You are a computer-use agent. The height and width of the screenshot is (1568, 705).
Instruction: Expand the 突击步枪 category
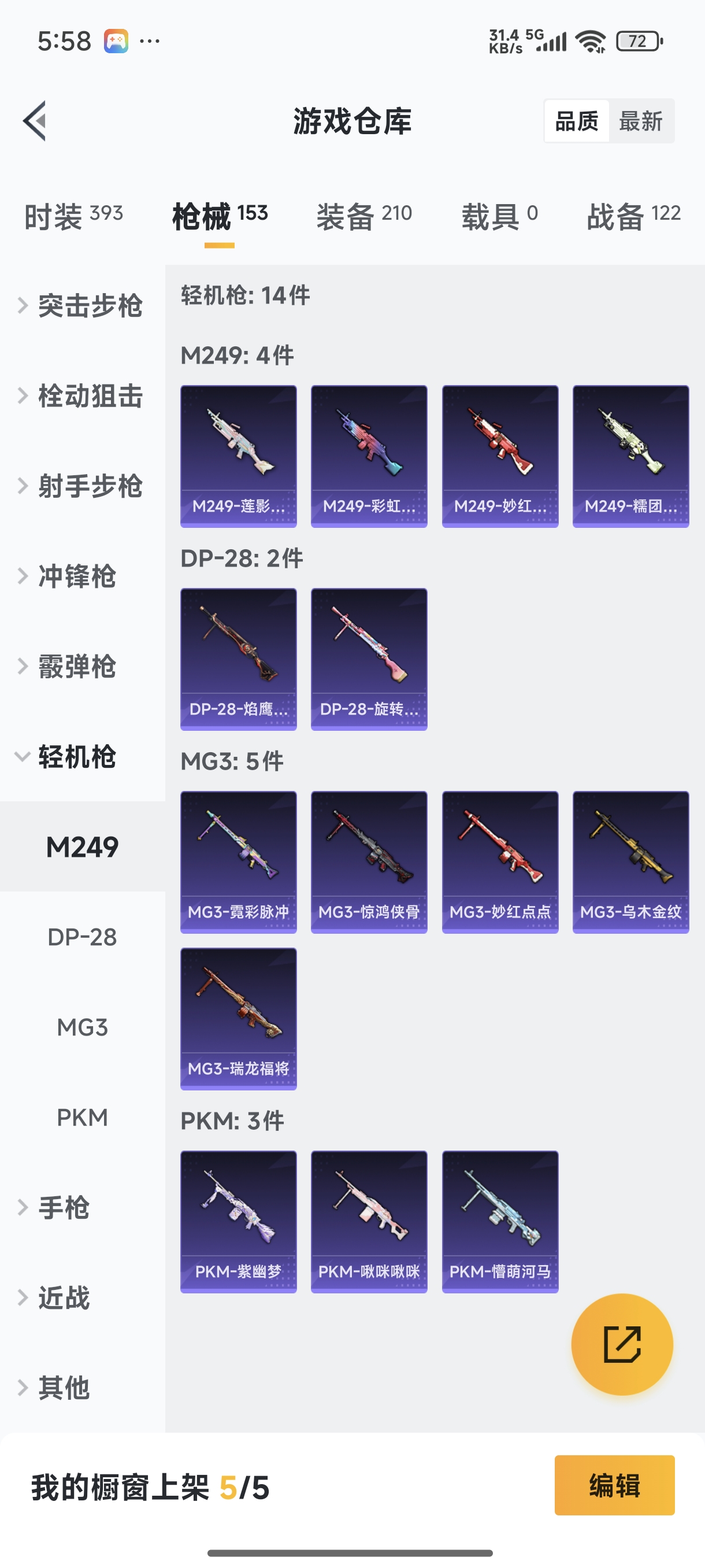[x=82, y=305]
